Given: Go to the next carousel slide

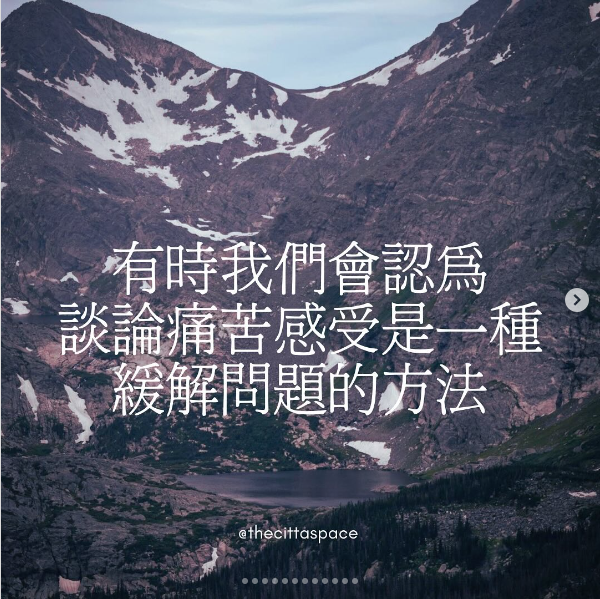Looking at the screenshot, I should point(576,299).
